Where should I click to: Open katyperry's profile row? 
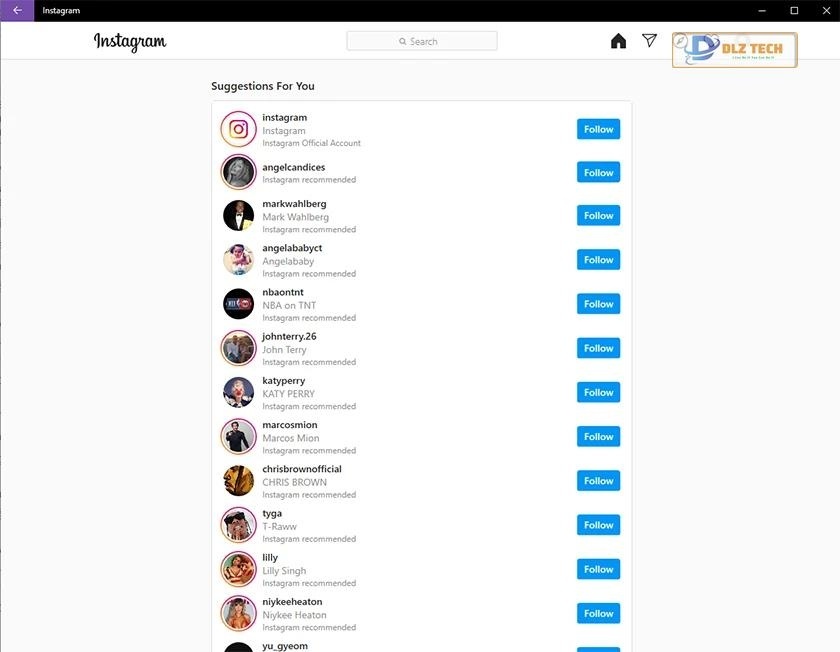[x=285, y=381]
